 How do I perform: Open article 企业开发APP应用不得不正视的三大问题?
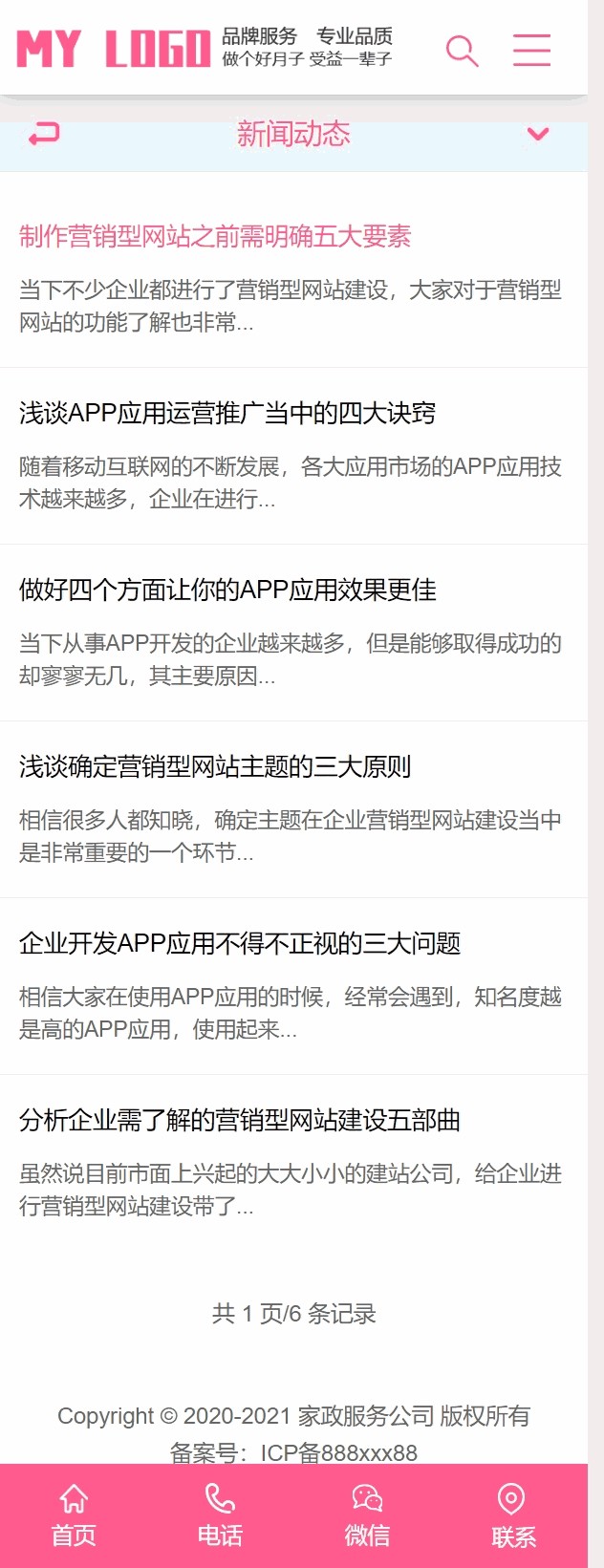click(240, 943)
